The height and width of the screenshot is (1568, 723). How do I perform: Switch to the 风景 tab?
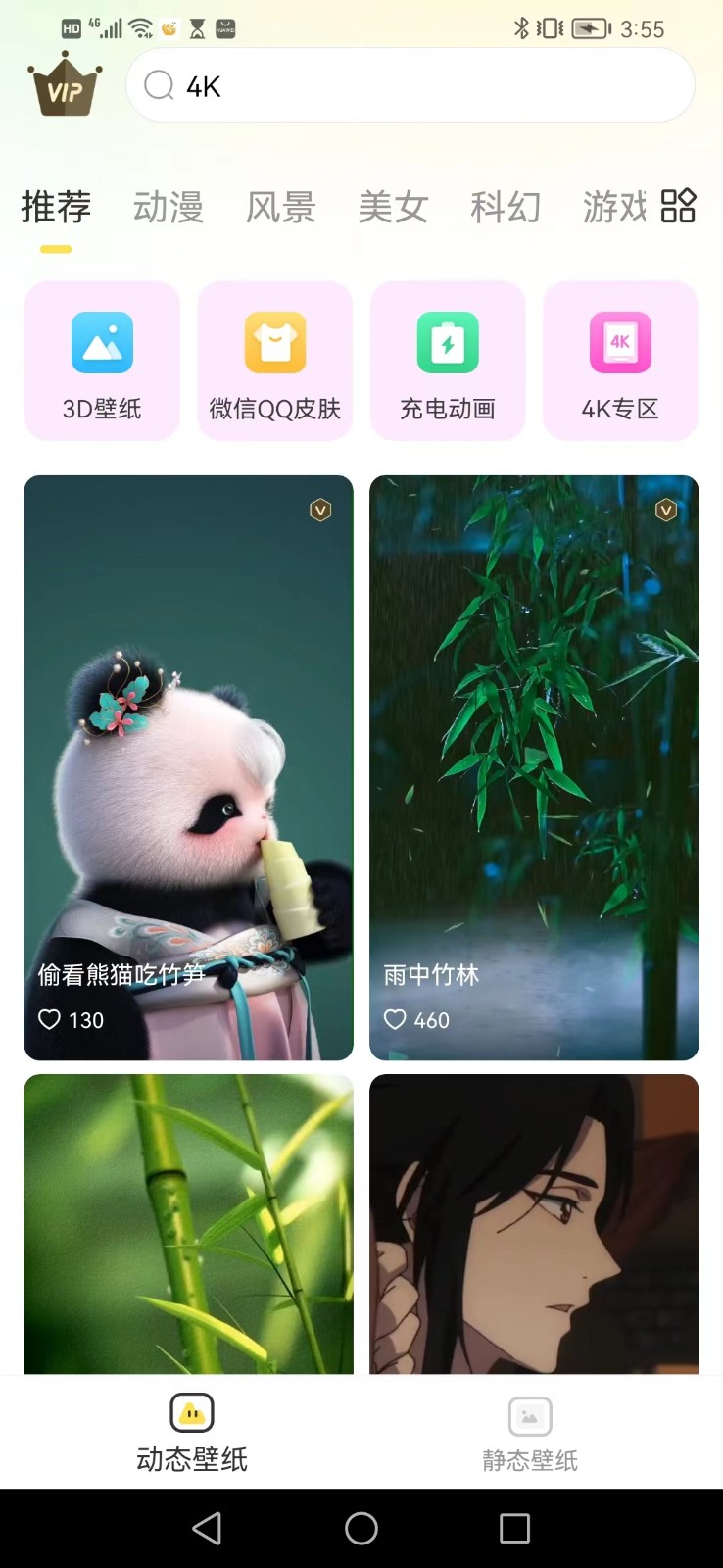point(281,208)
